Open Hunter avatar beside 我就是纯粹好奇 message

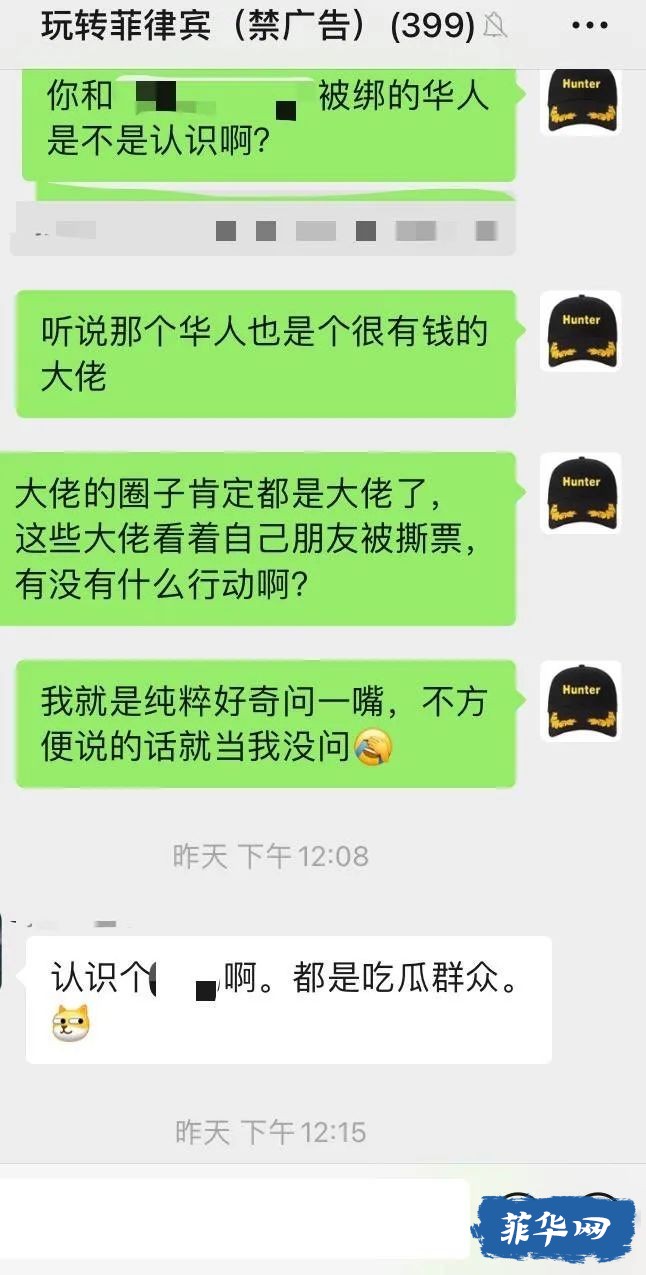click(x=580, y=700)
